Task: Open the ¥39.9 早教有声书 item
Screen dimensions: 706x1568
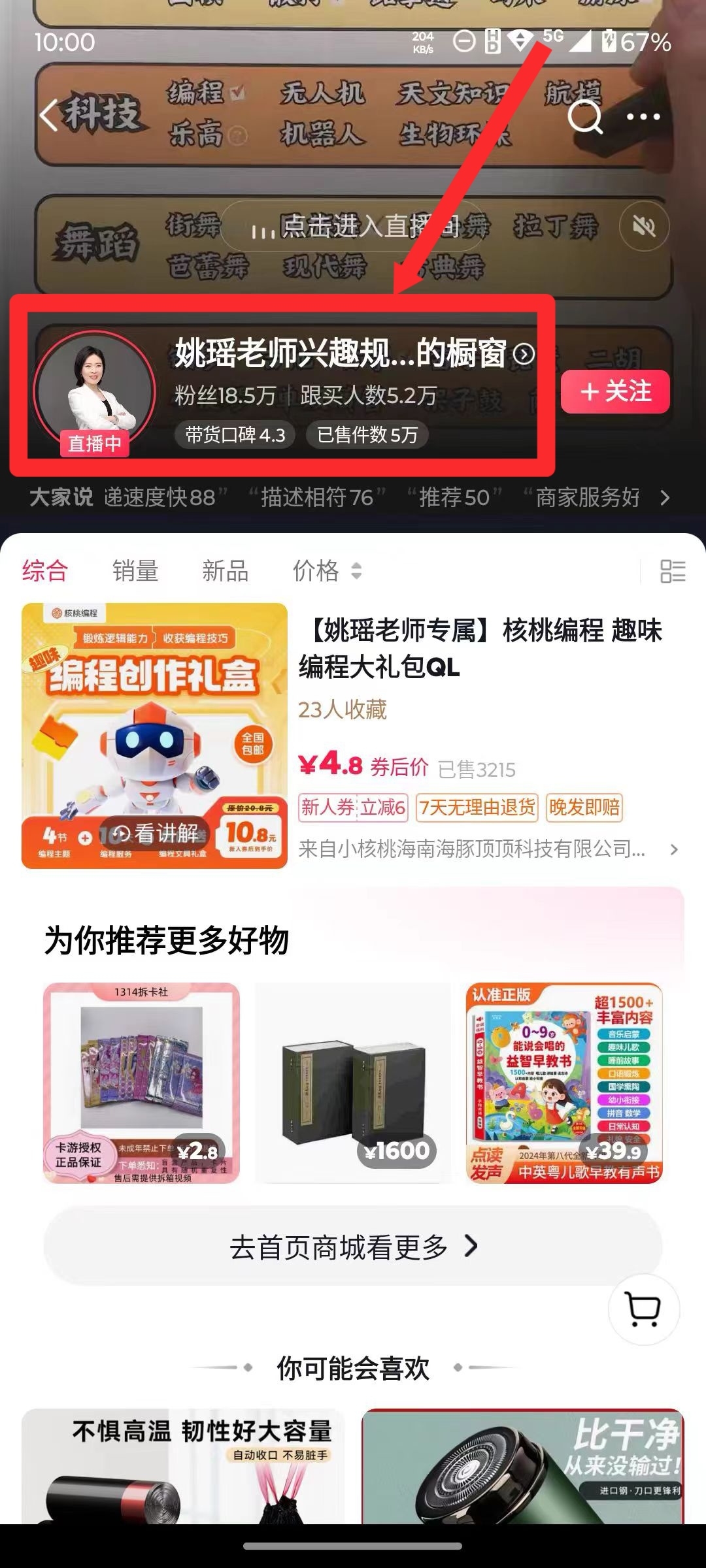Action: click(x=564, y=1083)
